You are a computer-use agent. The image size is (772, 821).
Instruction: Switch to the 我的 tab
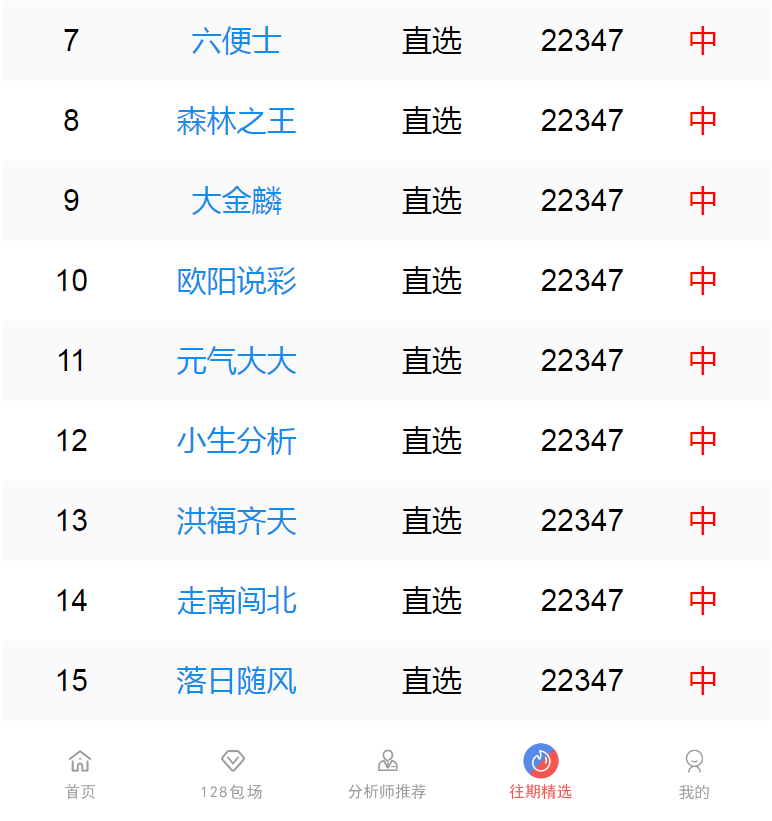coord(694,774)
